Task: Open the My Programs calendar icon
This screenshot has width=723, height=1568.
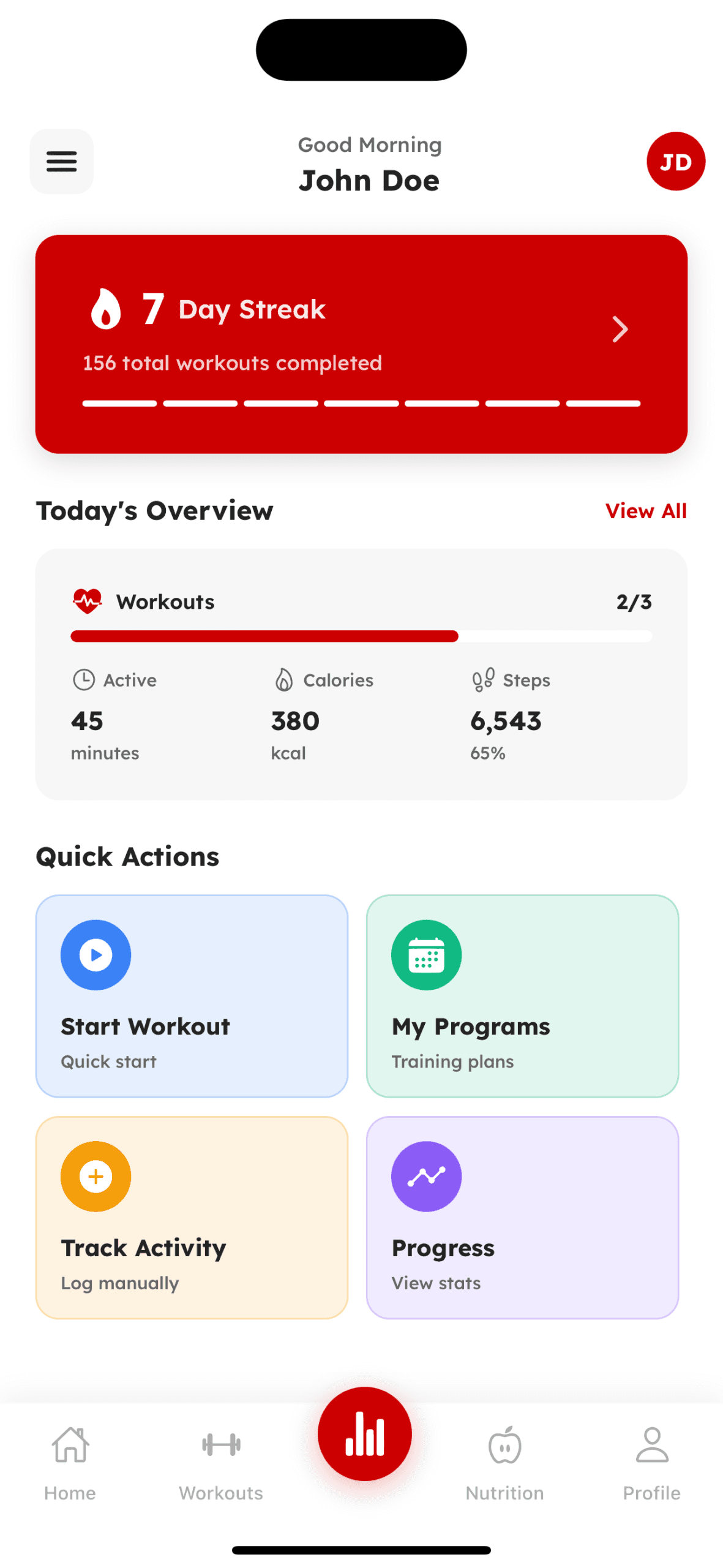Action: [x=426, y=954]
